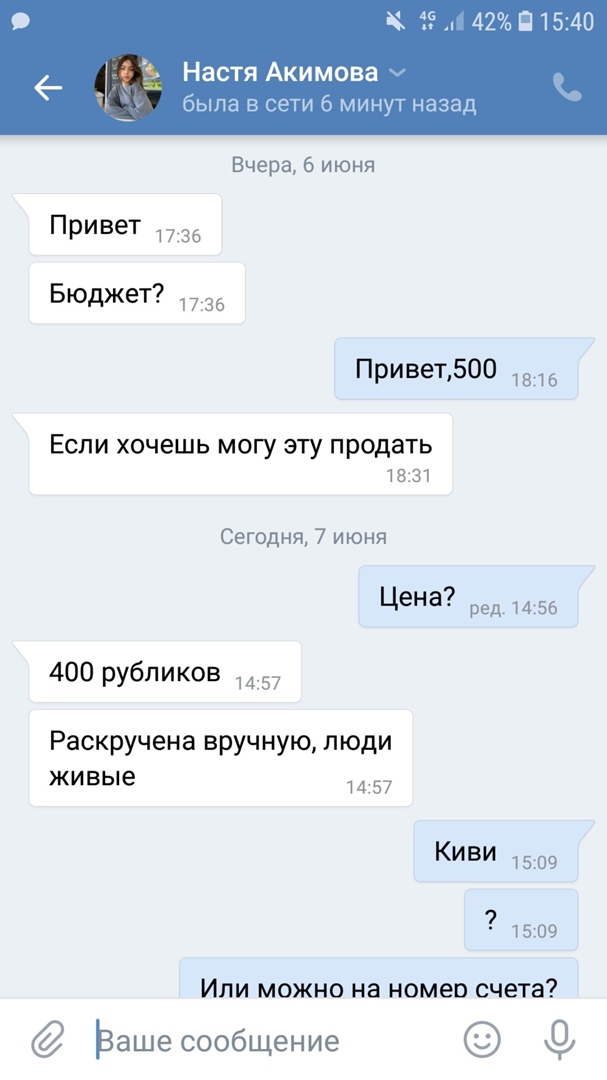Record a voice message with microphone
This screenshot has width=607, height=1080.
560,1040
